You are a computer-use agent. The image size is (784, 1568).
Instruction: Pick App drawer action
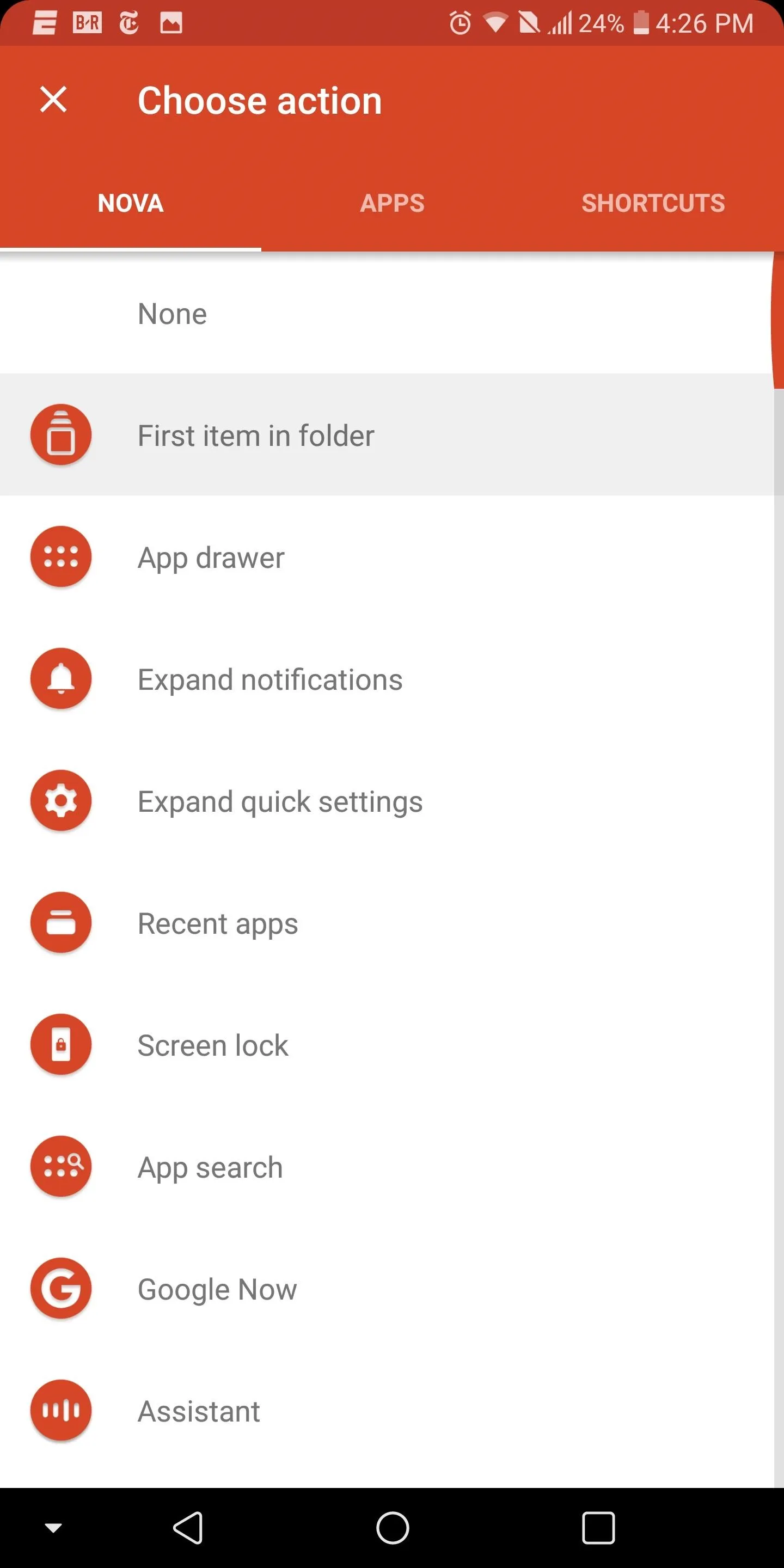point(387,557)
